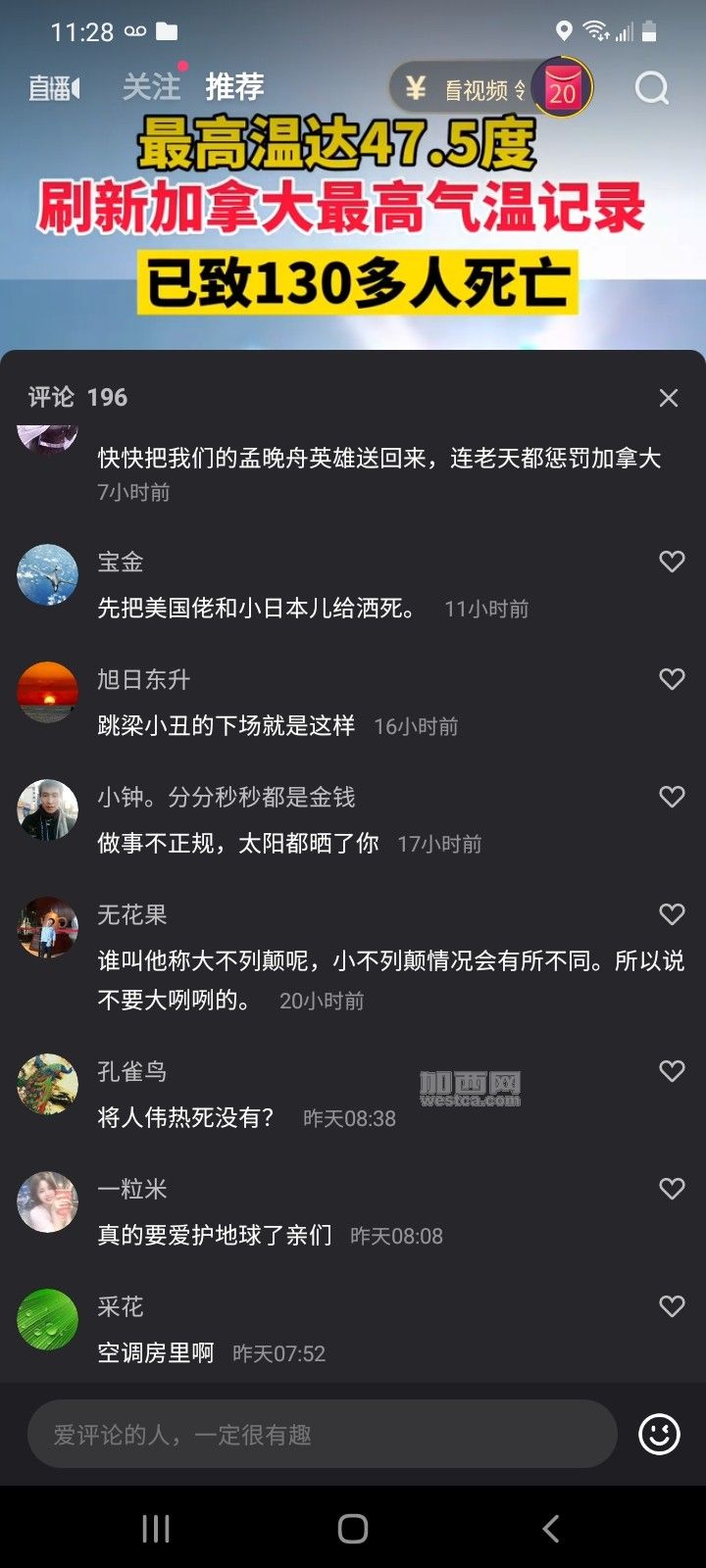Viewport: 706px width, 1568px height.
Task: Tap the system back button
Action: (x=551, y=1528)
